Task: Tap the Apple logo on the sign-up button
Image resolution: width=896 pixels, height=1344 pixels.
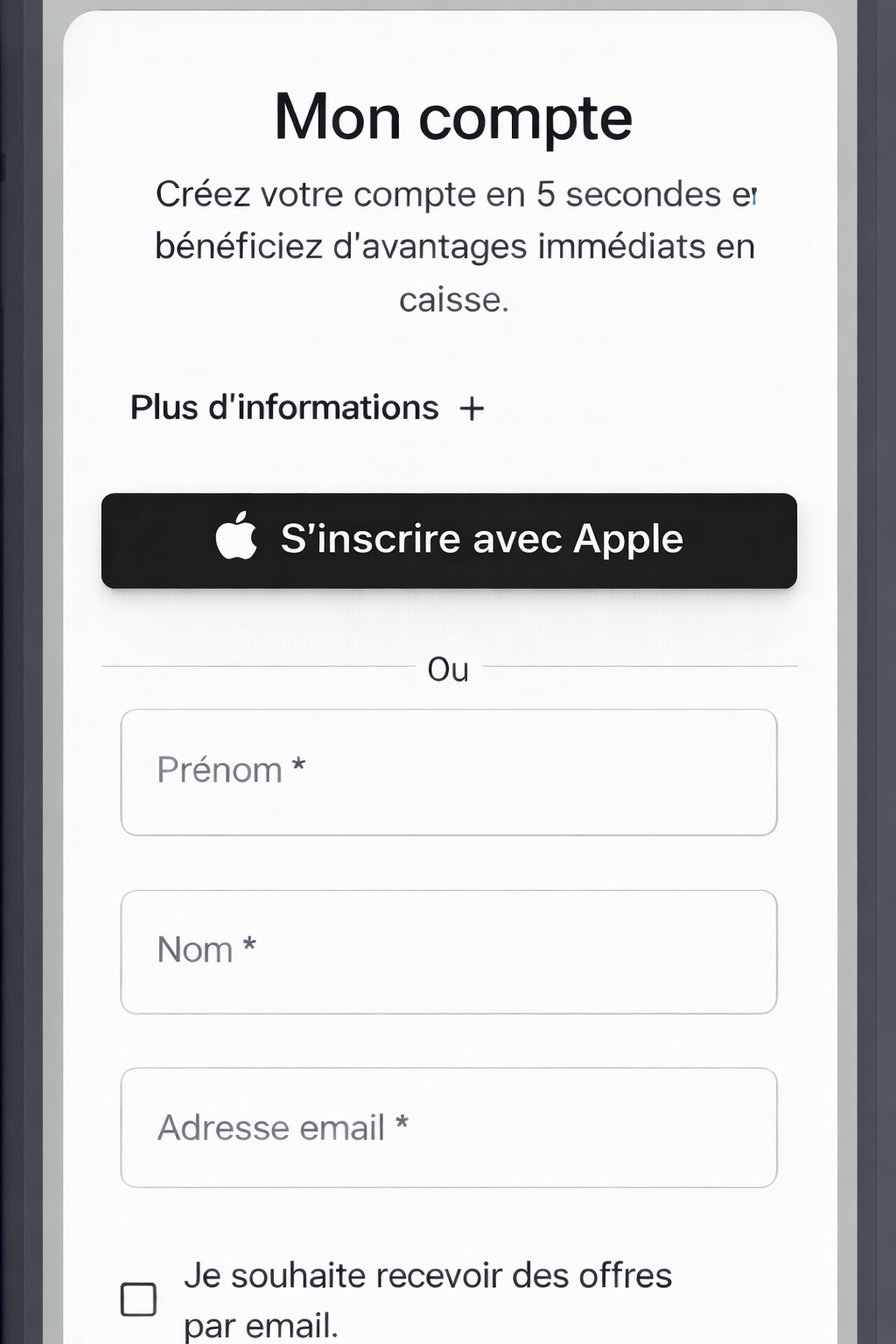Action: point(234,539)
